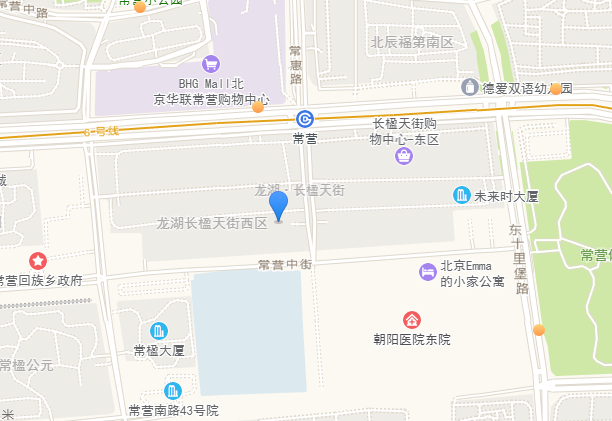The image size is (612, 421).
Task: Tap the 长楹天街购物中心 shopping icon
Action: [404, 156]
